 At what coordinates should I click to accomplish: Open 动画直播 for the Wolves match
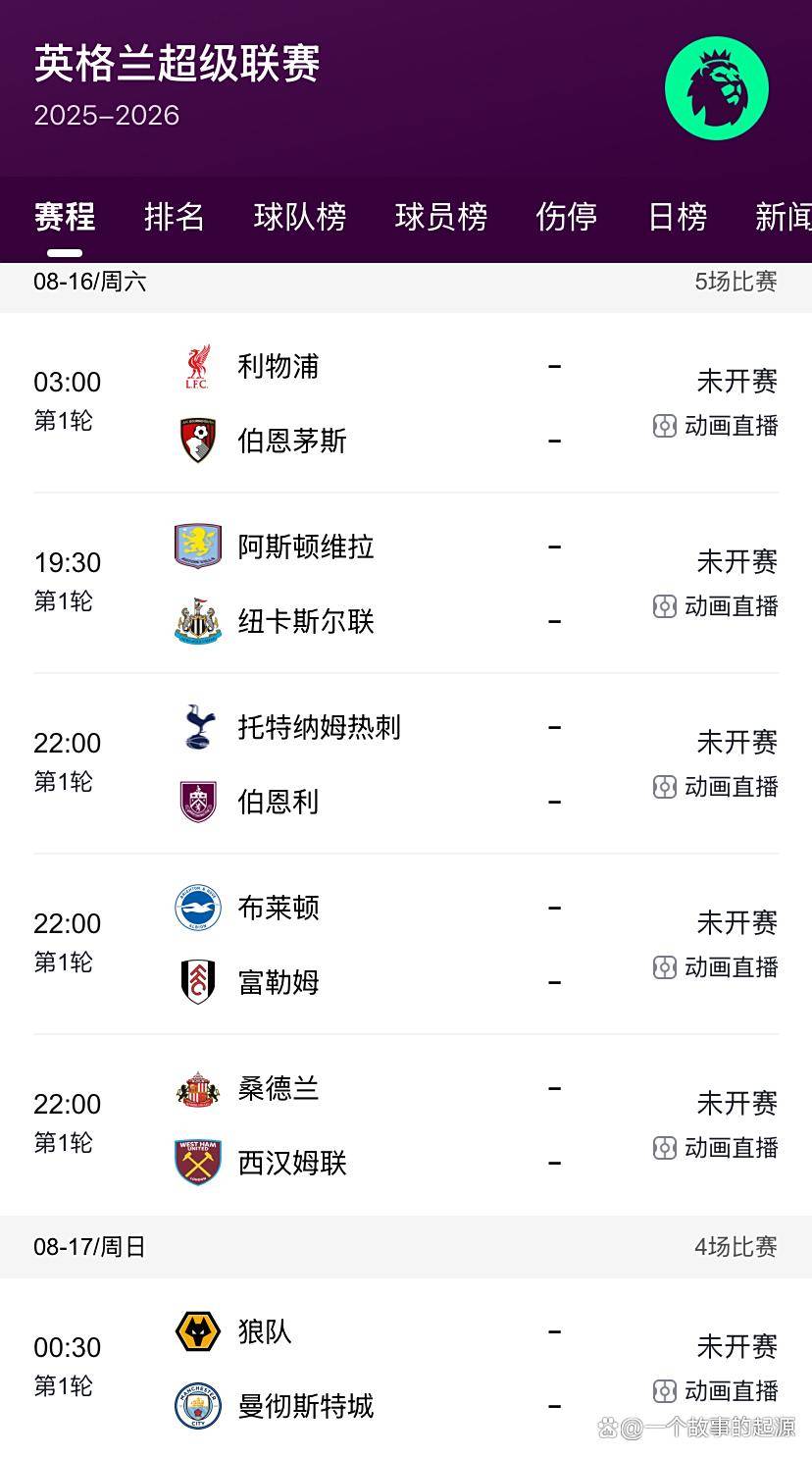(714, 1392)
